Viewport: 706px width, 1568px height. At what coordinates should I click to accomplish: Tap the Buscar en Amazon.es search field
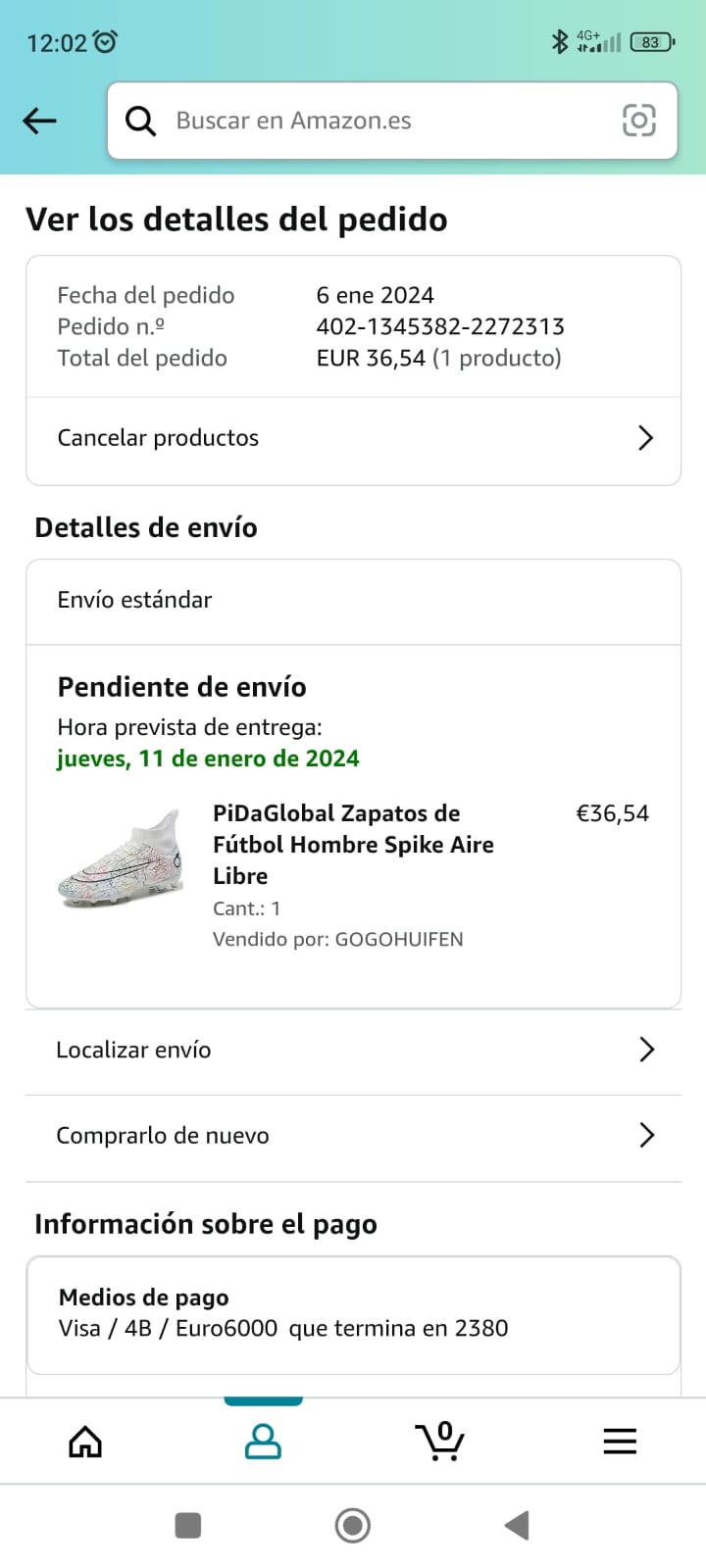(373, 121)
